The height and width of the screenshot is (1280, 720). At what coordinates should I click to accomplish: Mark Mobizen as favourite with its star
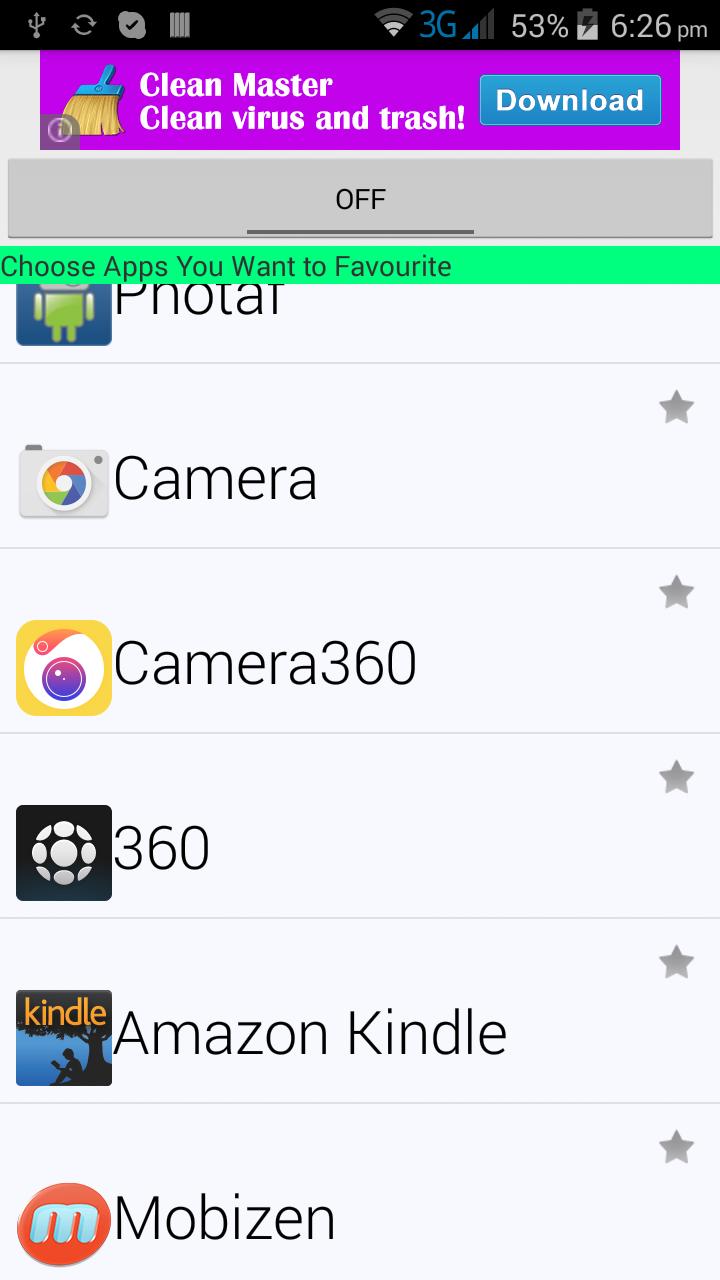tap(676, 1147)
